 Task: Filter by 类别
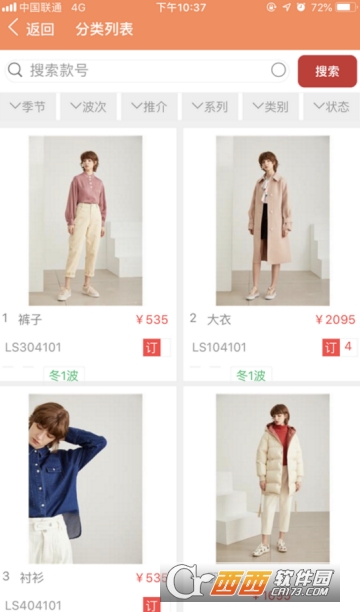point(271,106)
